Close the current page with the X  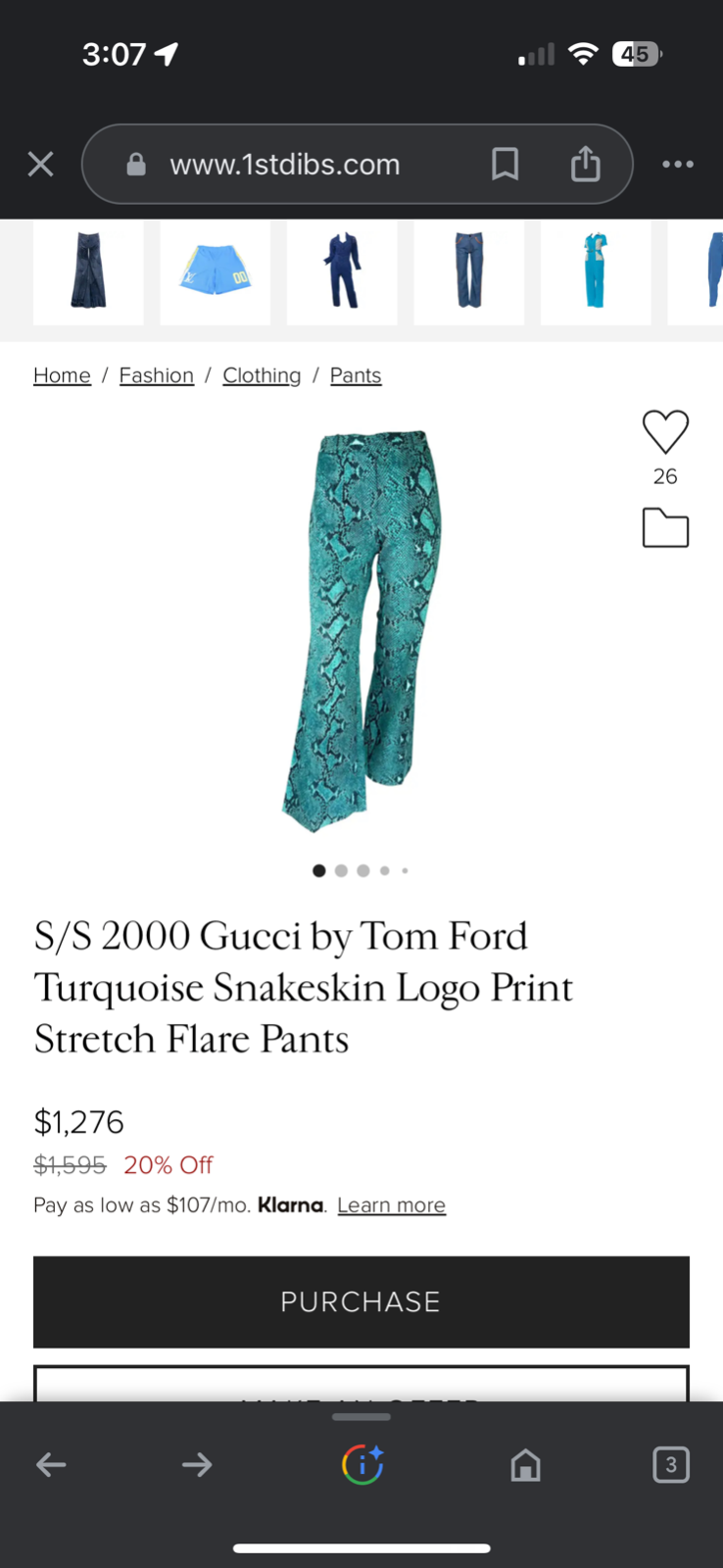40,164
